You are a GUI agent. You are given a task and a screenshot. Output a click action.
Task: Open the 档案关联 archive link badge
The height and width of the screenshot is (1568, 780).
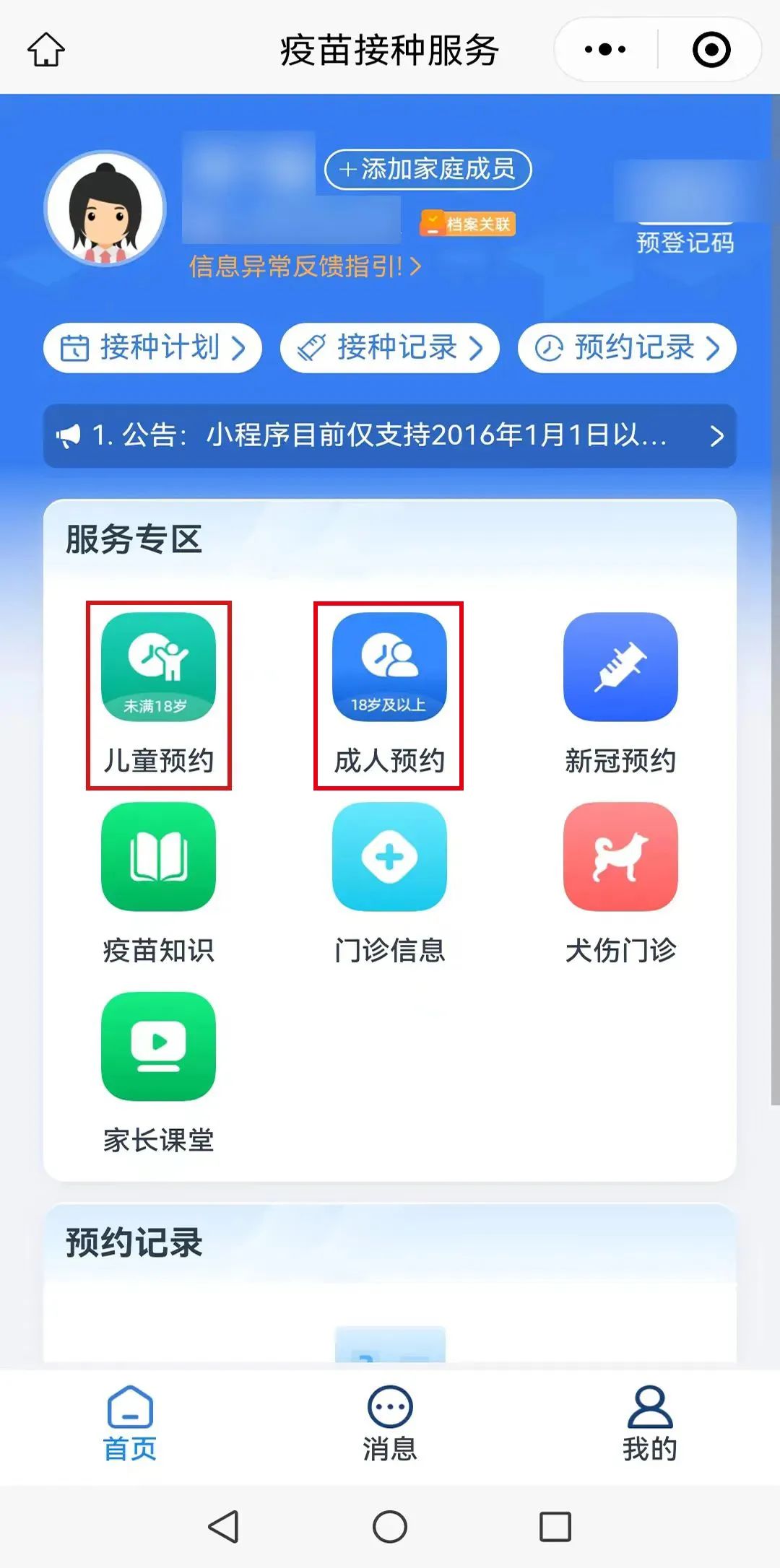click(x=467, y=224)
